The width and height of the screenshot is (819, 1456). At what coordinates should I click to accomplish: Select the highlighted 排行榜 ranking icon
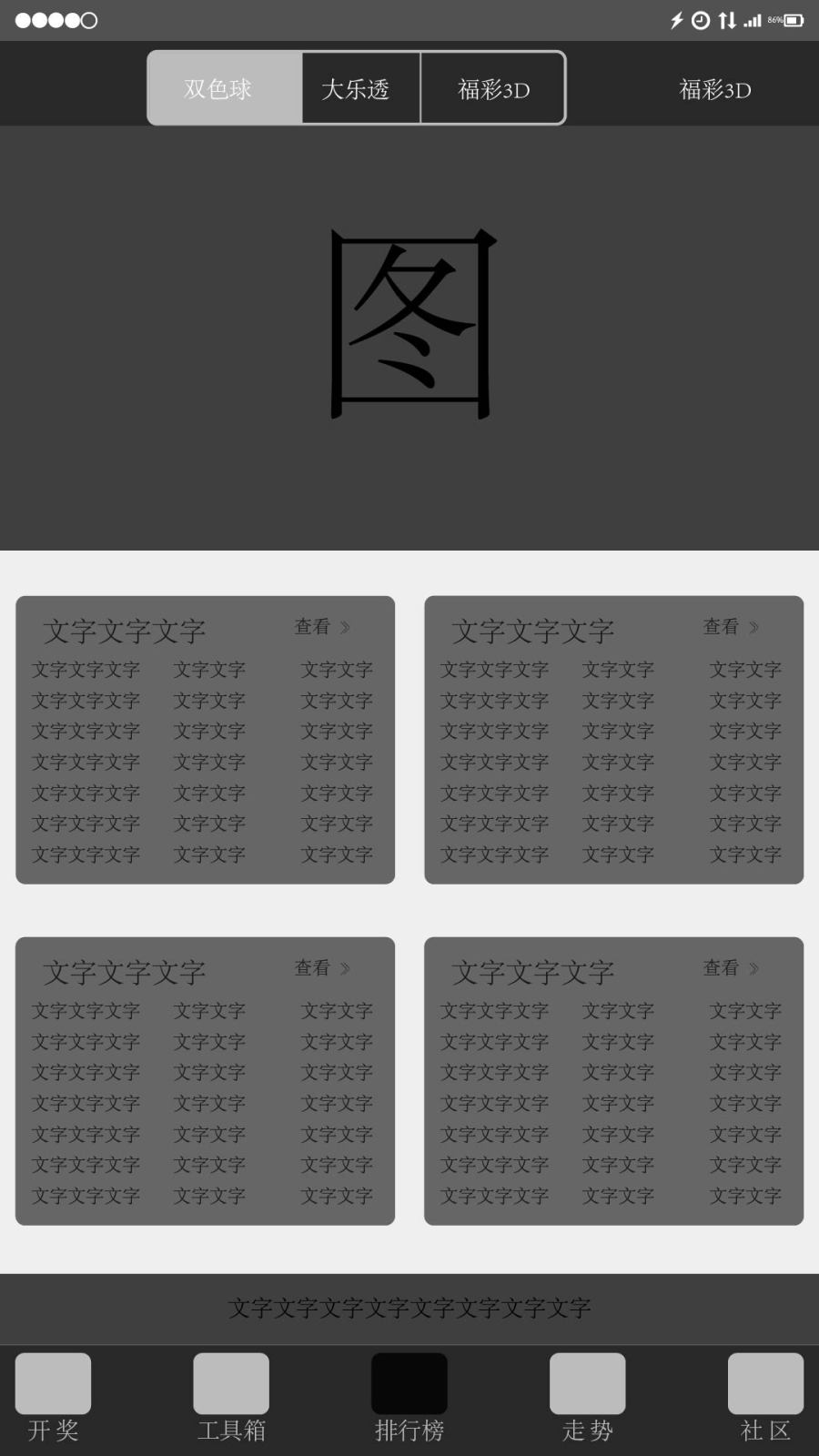409,1384
